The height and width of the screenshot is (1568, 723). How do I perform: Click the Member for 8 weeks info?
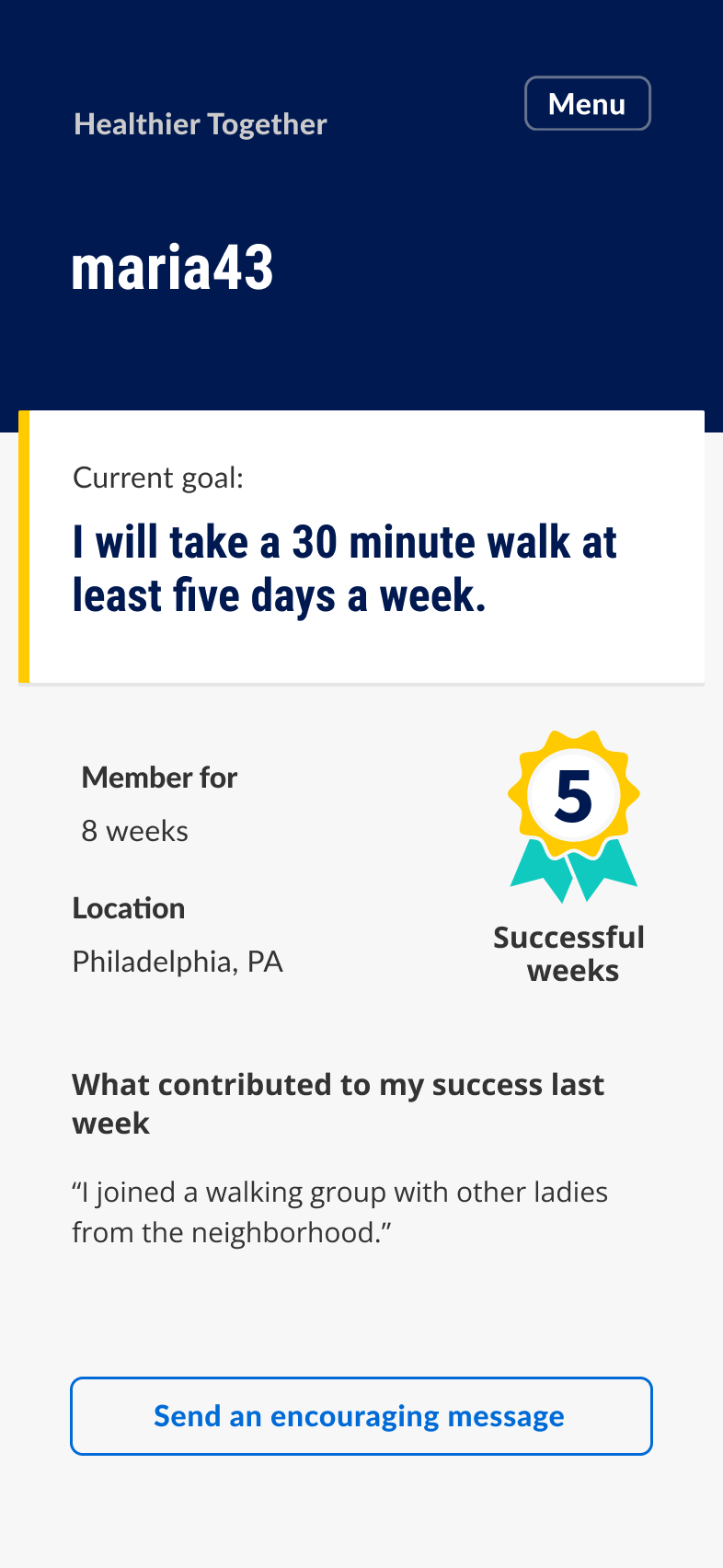point(134,830)
